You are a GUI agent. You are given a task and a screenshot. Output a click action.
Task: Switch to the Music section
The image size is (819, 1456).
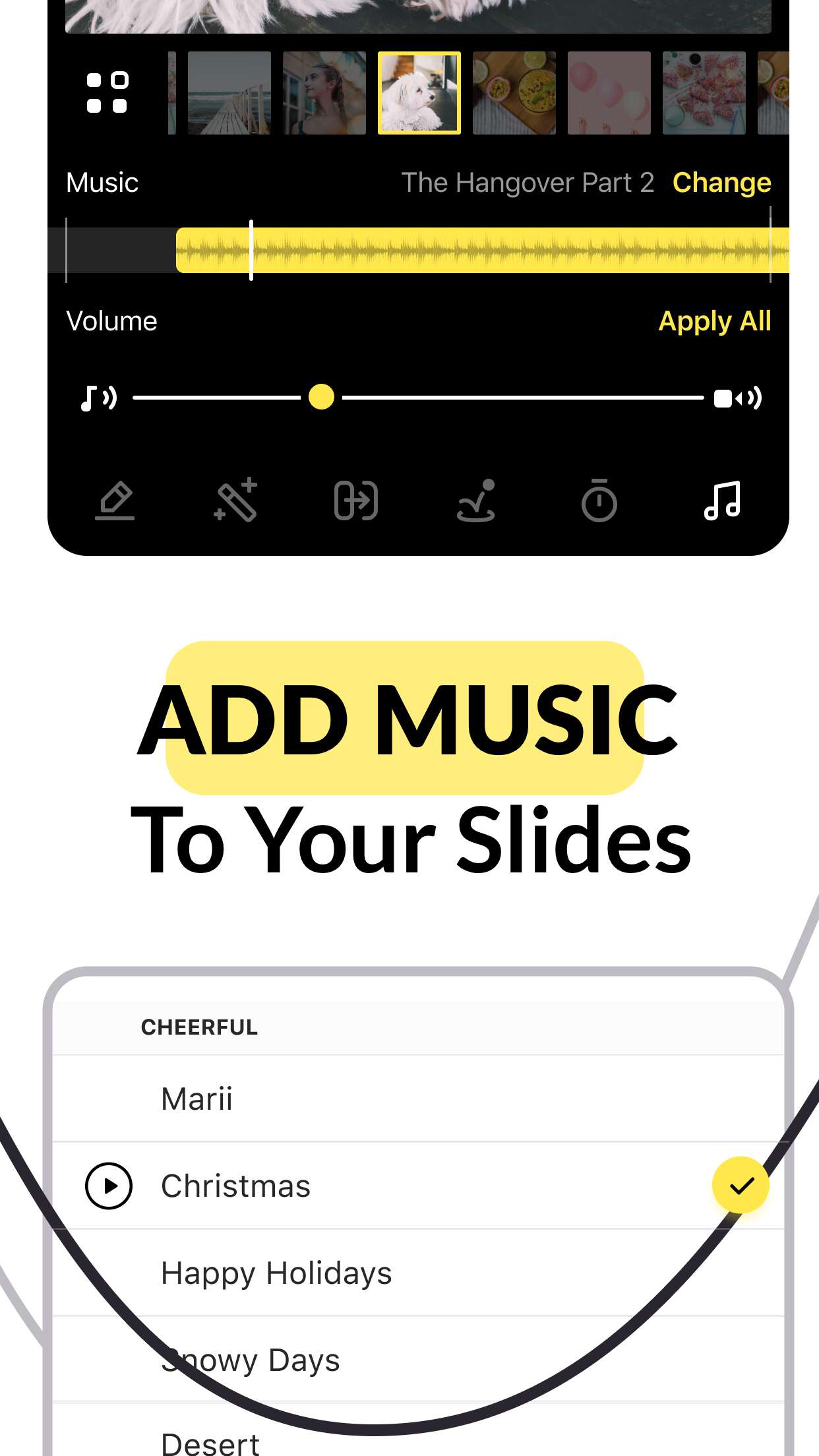(102, 182)
